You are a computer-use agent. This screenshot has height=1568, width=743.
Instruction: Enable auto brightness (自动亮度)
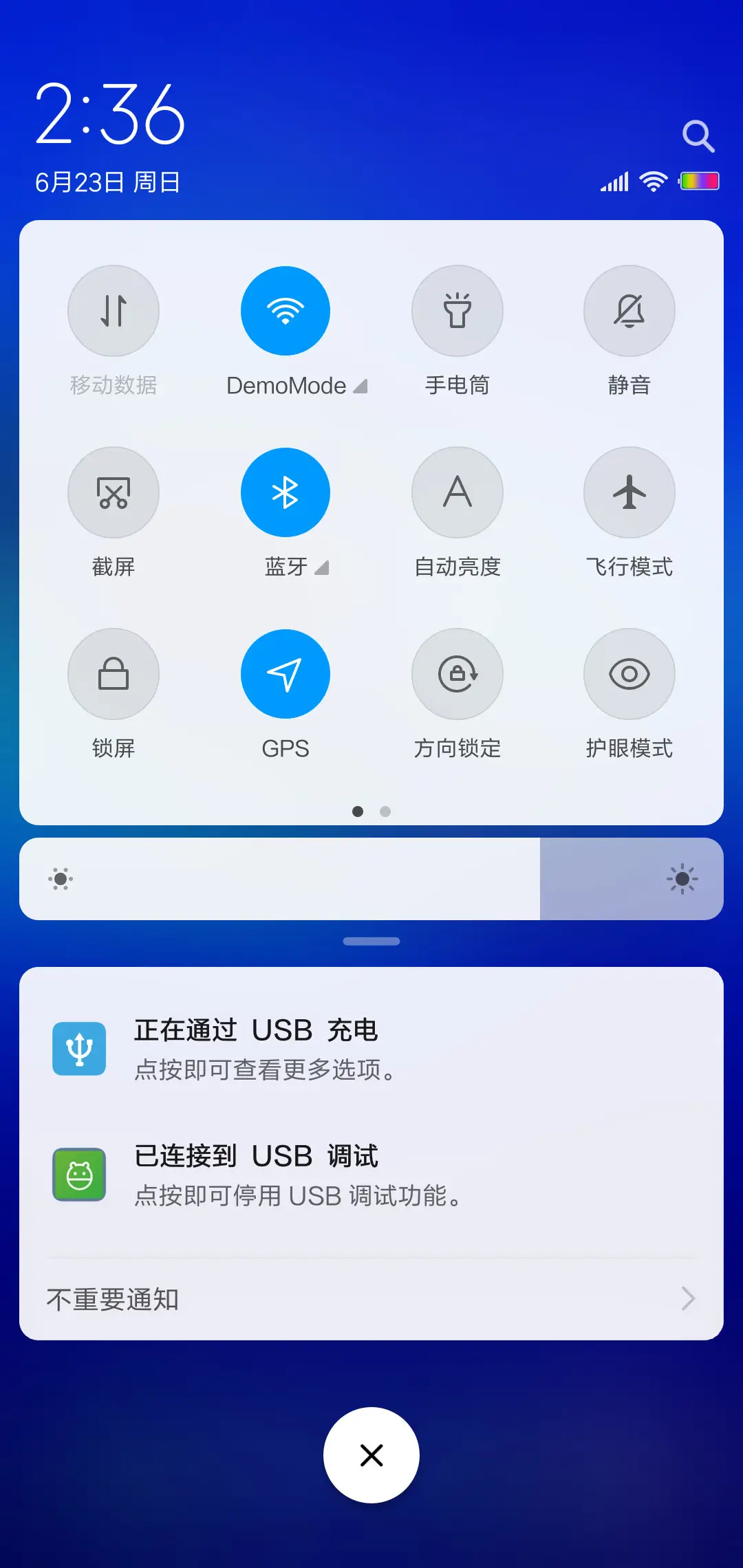pyautogui.click(x=457, y=492)
